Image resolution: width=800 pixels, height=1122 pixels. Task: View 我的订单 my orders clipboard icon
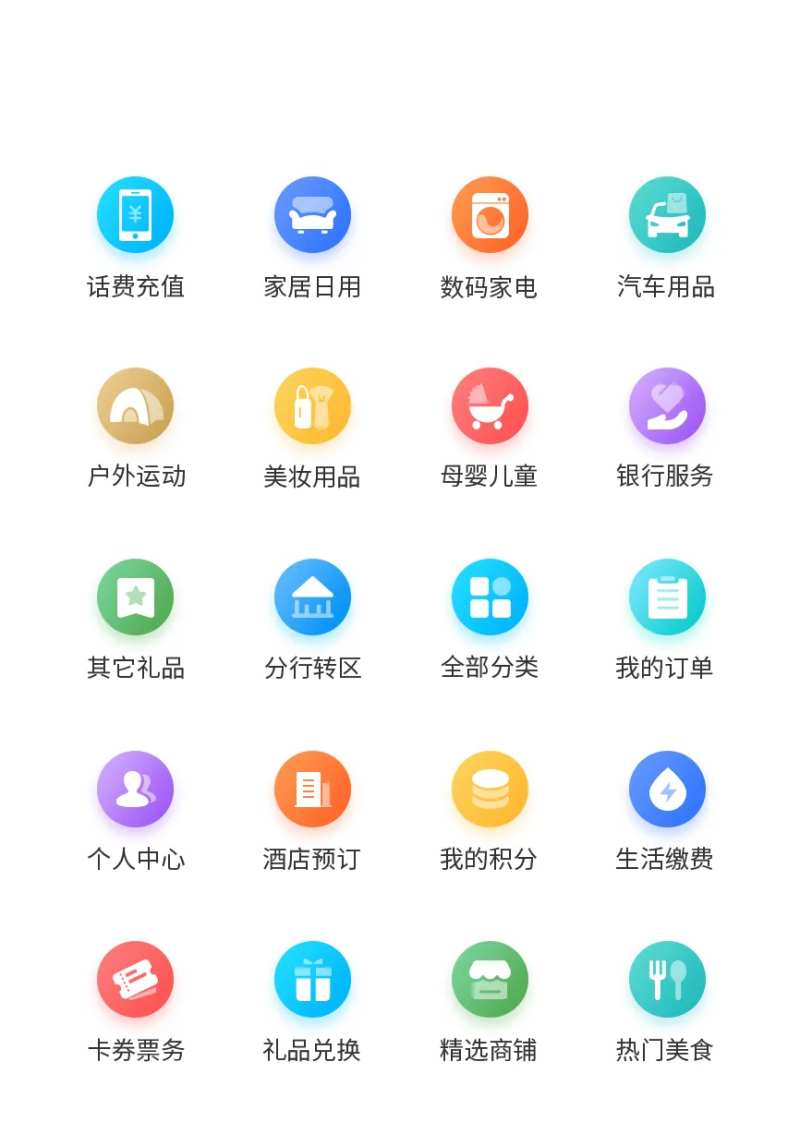pyautogui.click(x=666, y=596)
